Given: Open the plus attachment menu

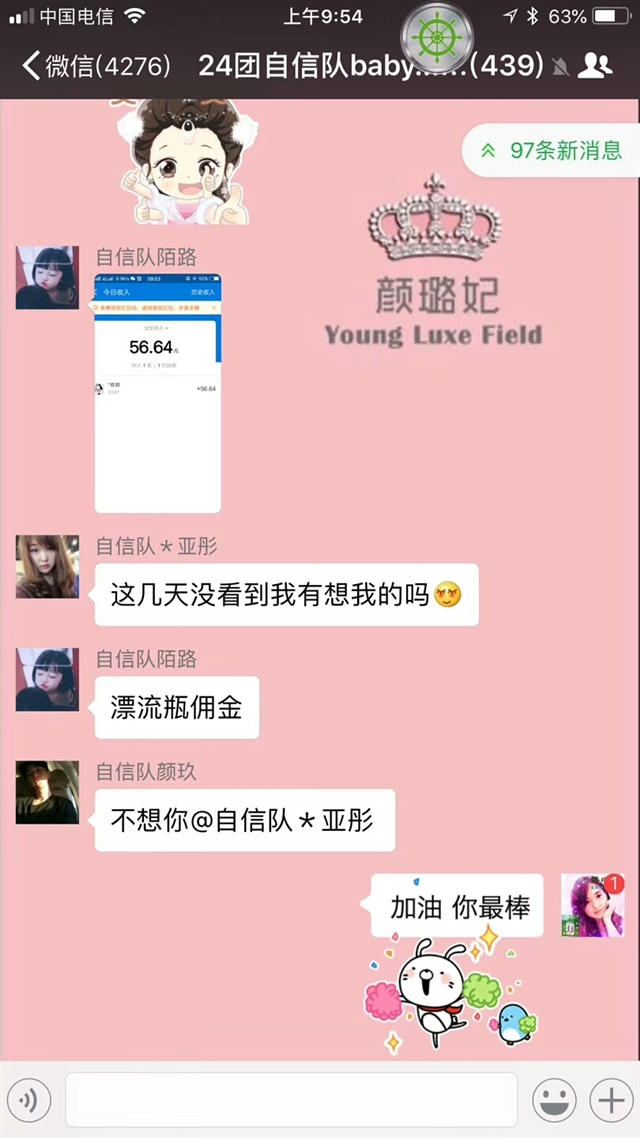Looking at the screenshot, I should (x=611, y=1101).
